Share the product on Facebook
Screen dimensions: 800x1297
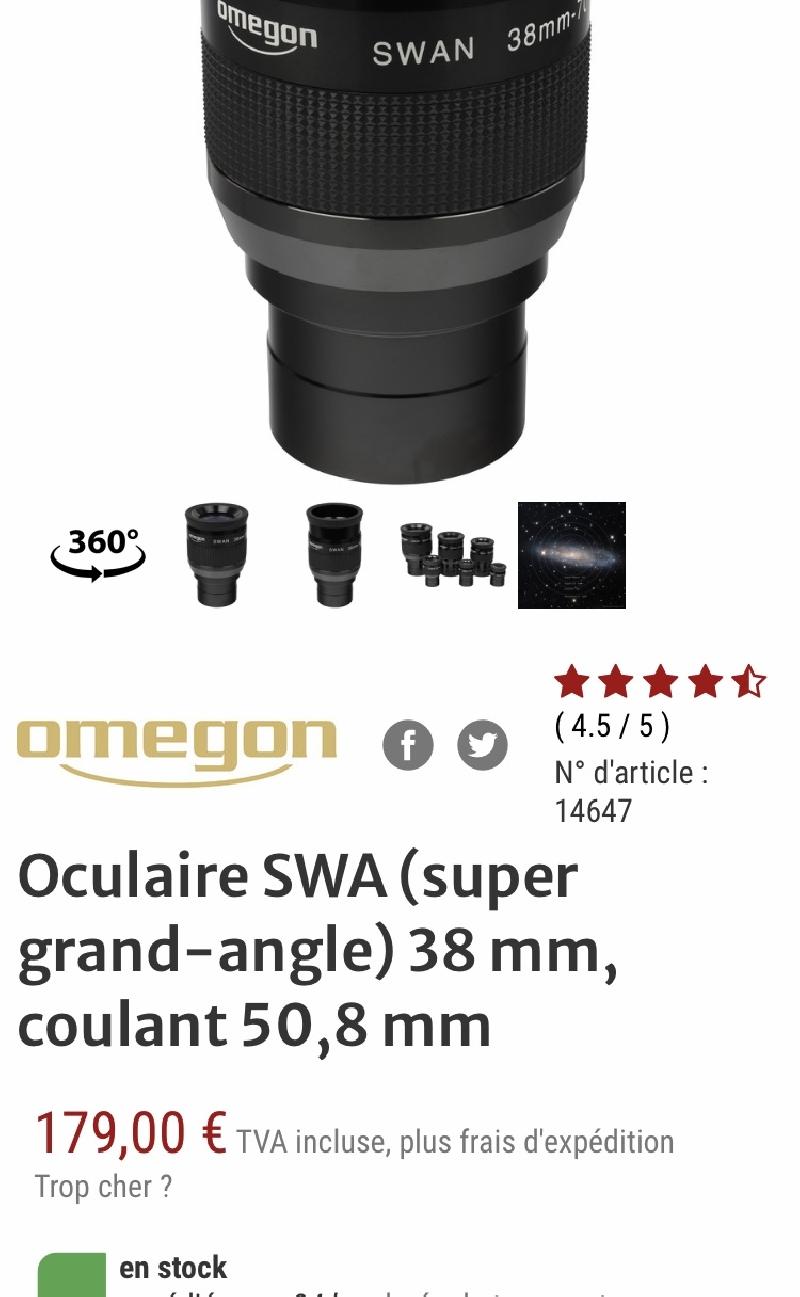click(408, 746)
